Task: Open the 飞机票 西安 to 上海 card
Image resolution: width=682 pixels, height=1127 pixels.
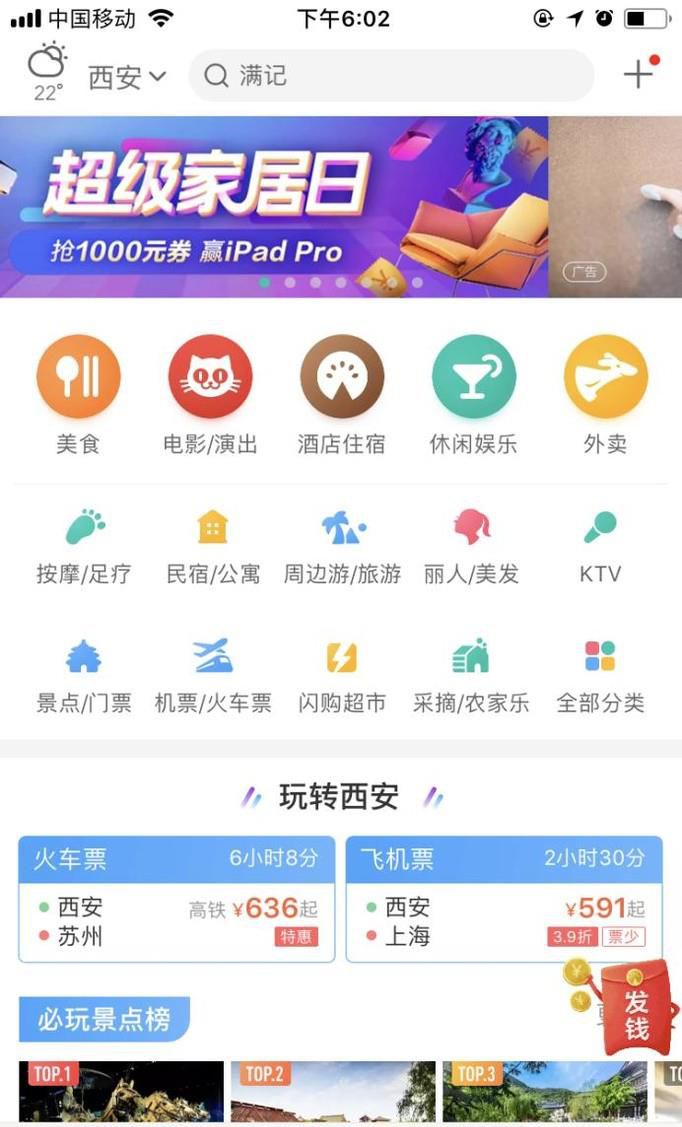Action: pyautogui.click(x=504, y=900)
